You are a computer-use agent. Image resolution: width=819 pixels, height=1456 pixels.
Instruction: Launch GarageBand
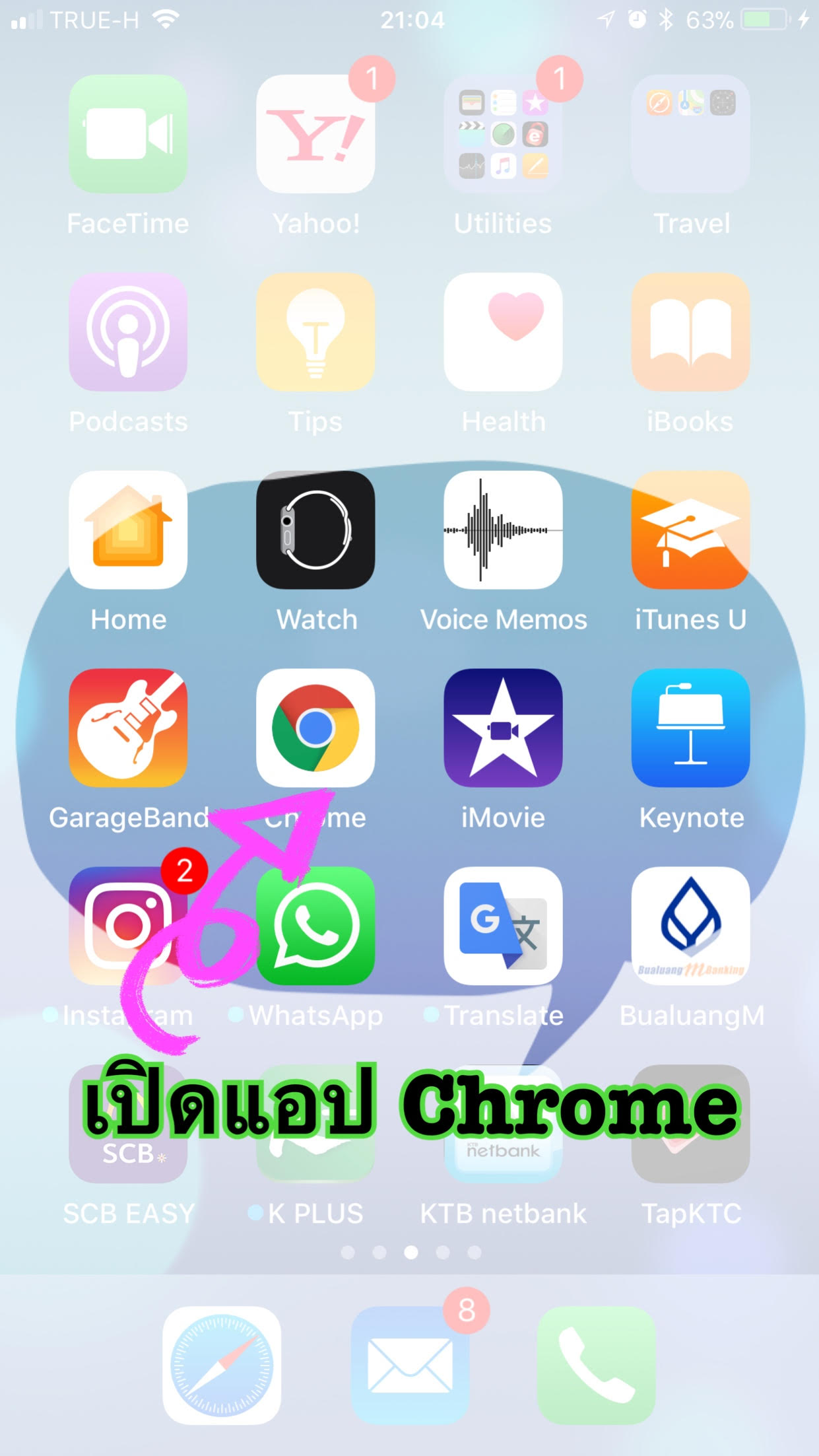click(128, 728)
